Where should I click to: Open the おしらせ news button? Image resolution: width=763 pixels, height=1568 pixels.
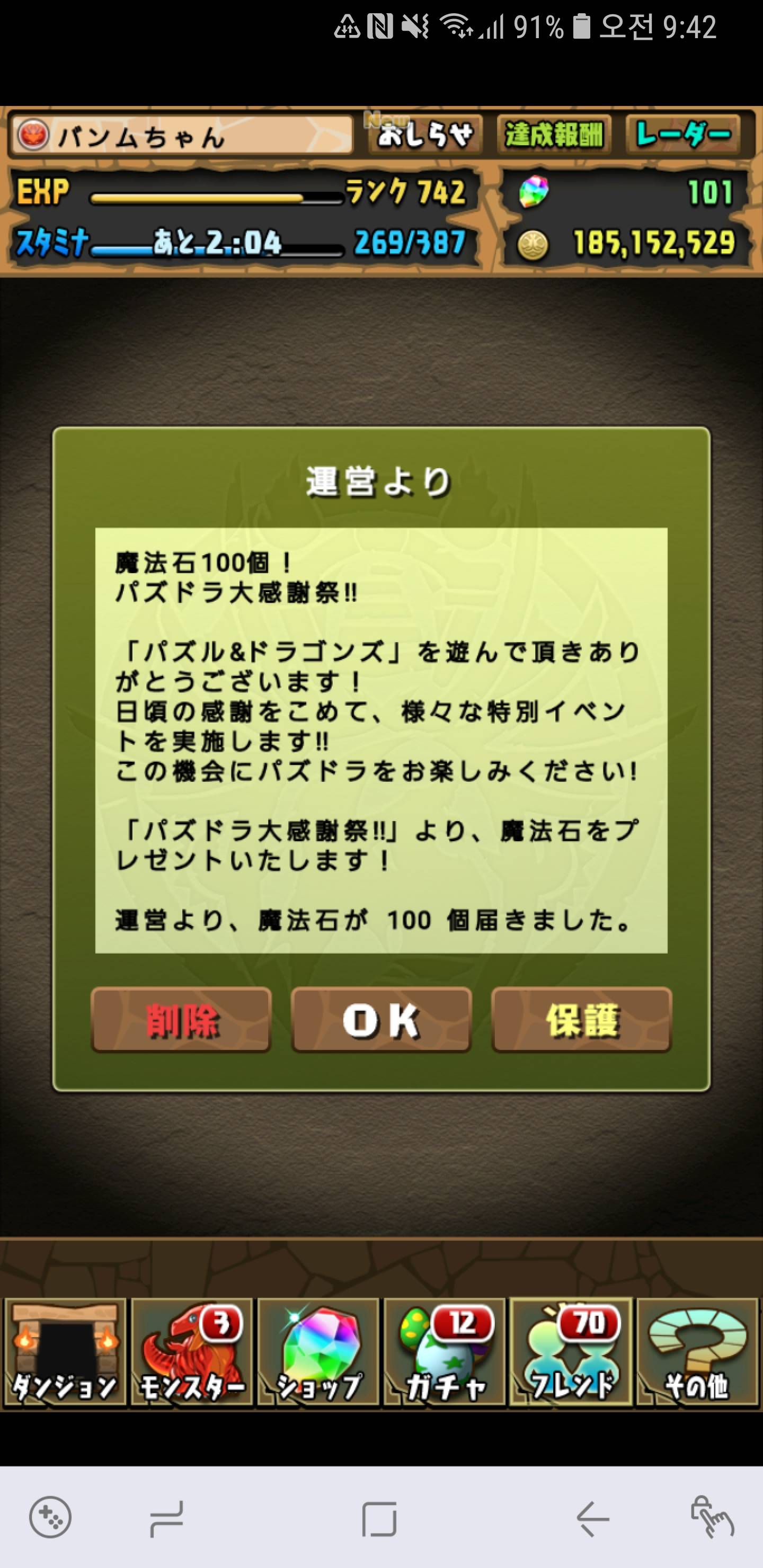[425, 135]
